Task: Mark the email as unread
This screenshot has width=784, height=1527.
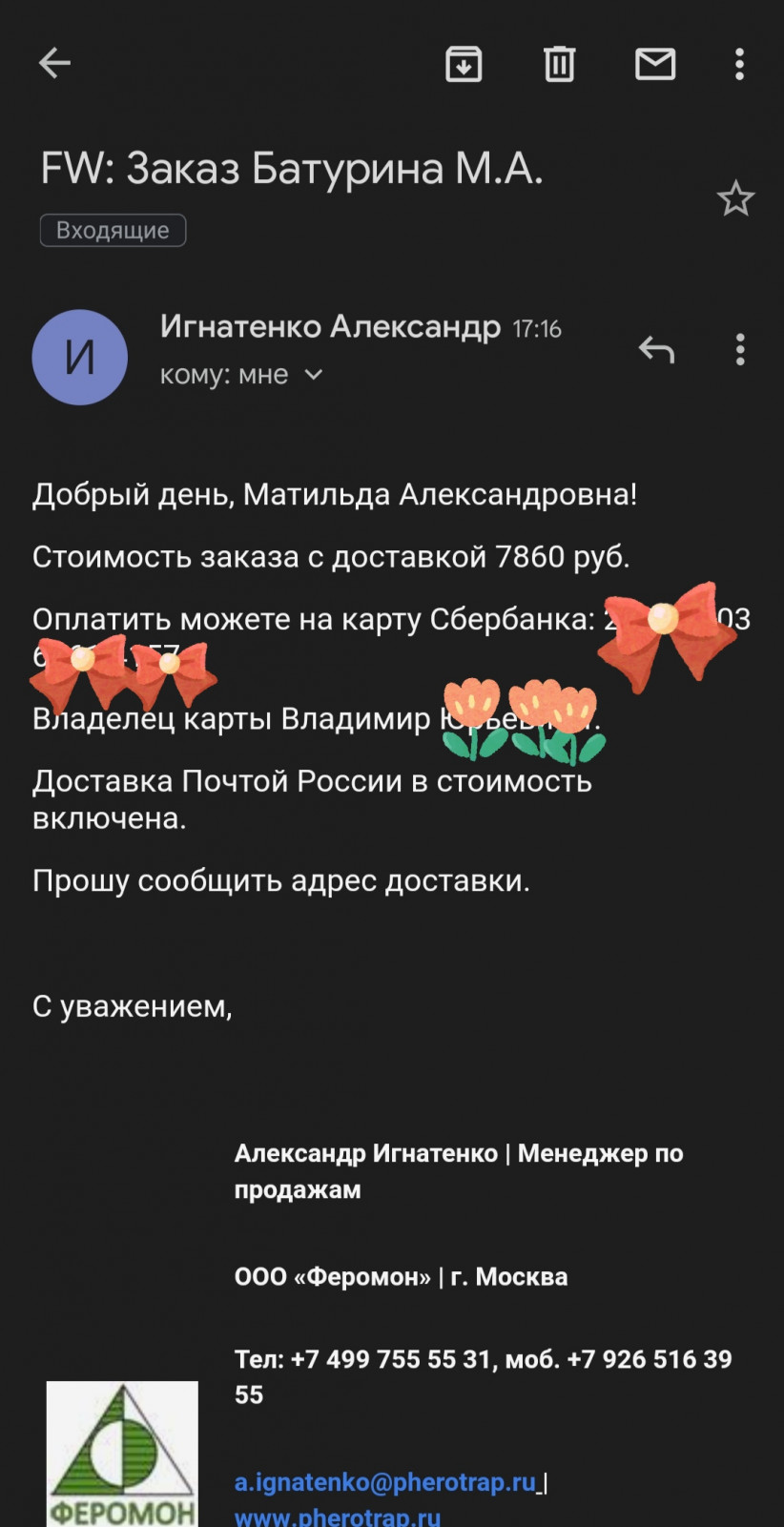Action: tap(655, 64)
